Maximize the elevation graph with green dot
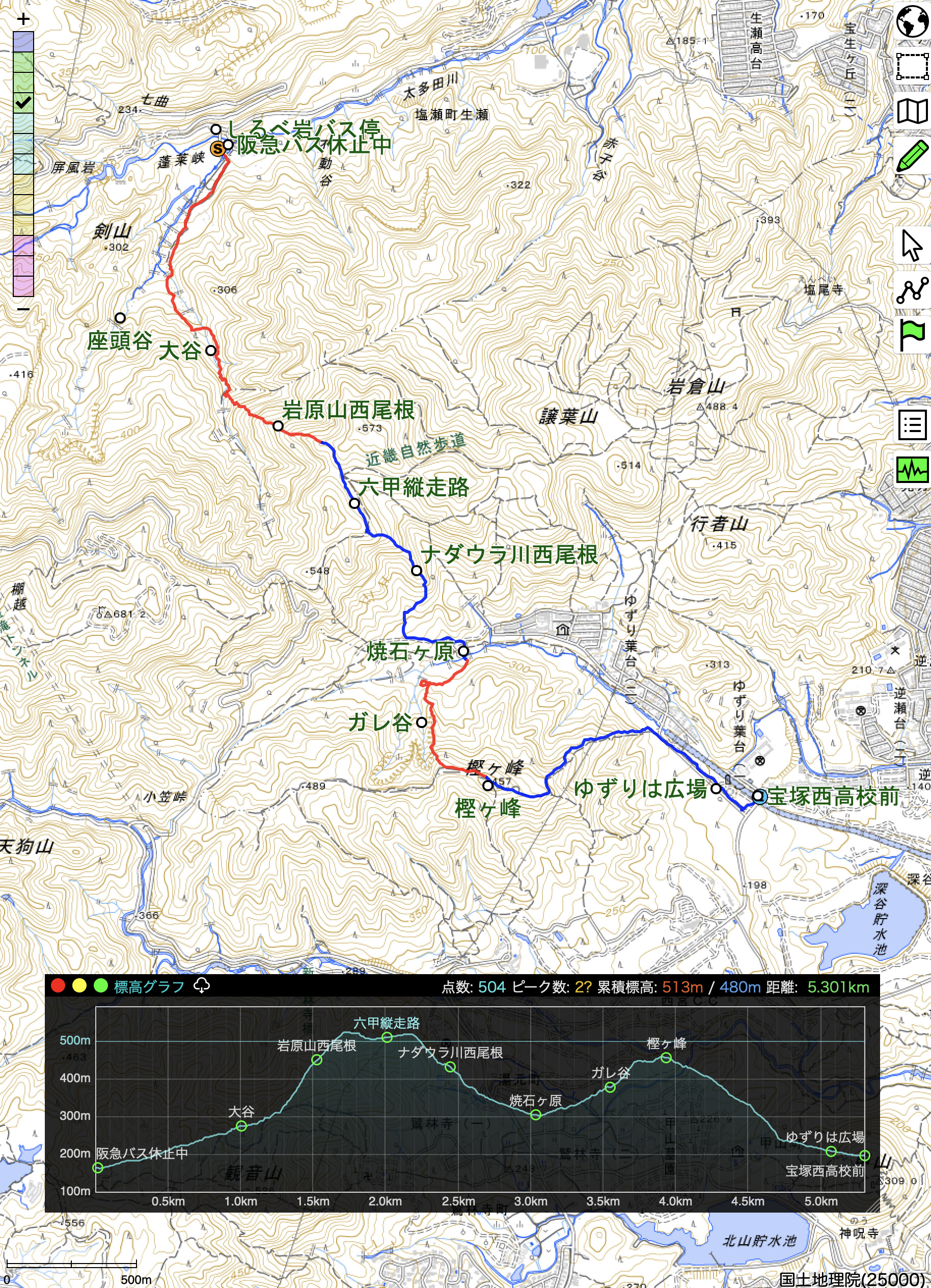The height and width of the screenshot is (1288, 931). pyautogui.click(x=100, y=986)
